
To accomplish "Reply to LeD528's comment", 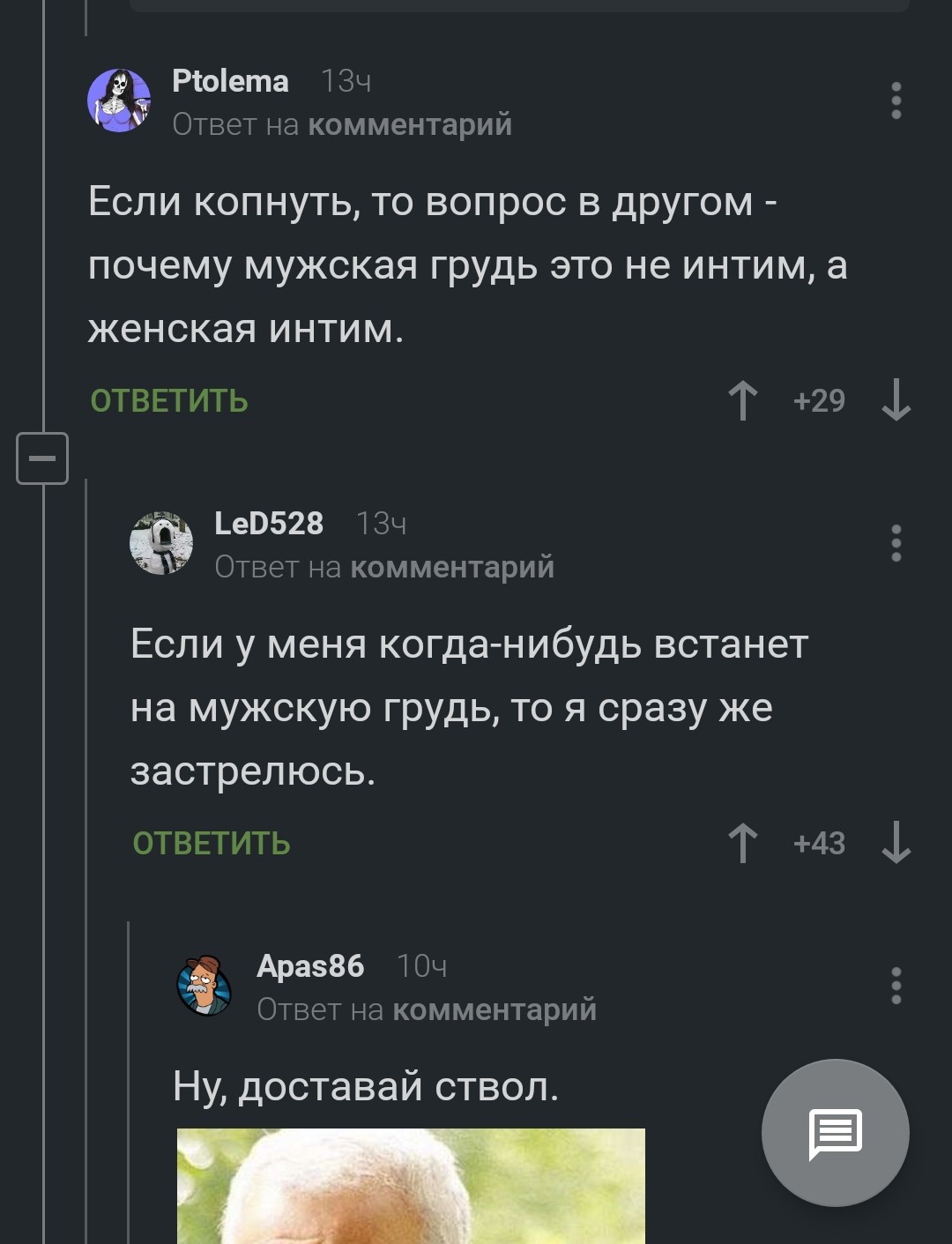I will [212, 844].
